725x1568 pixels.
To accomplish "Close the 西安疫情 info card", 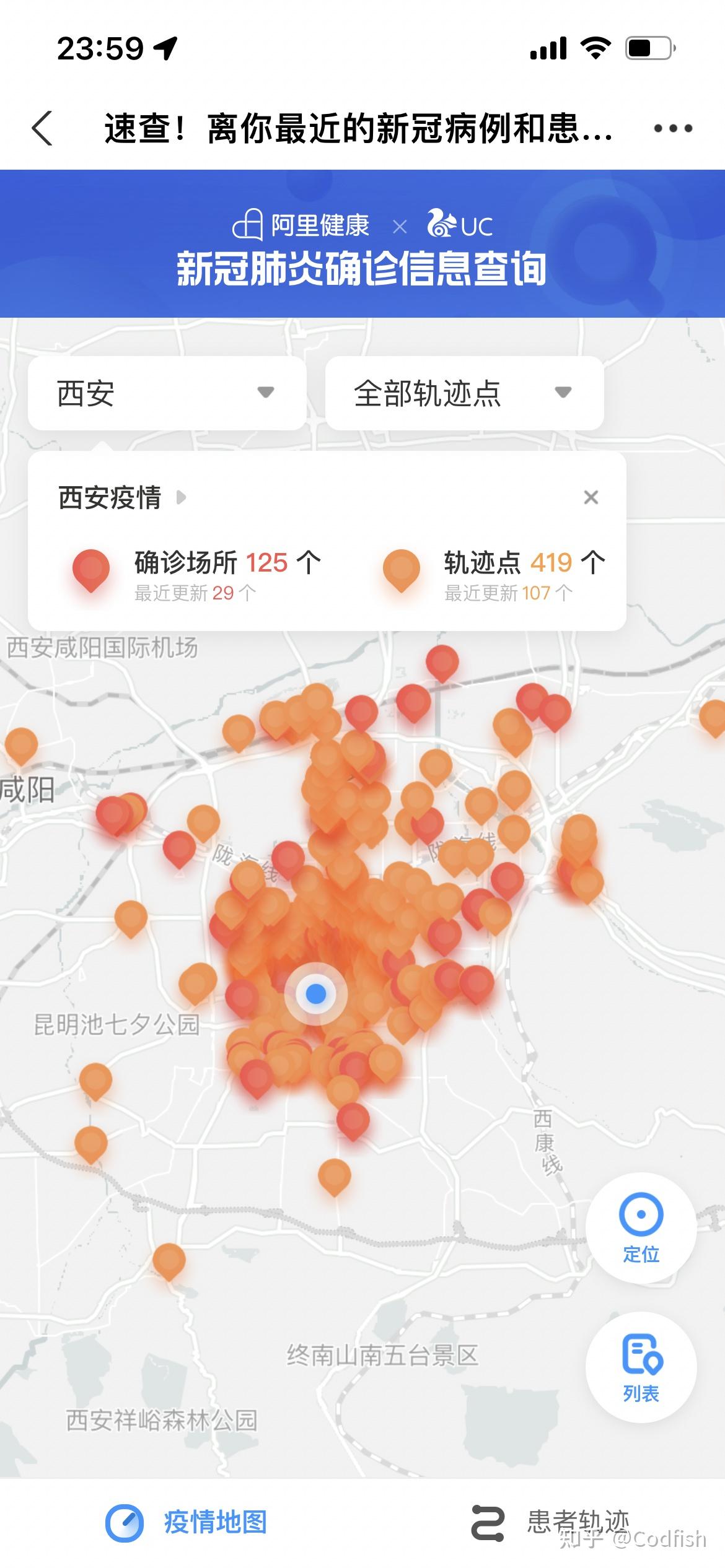I will [x=591, y=497].
